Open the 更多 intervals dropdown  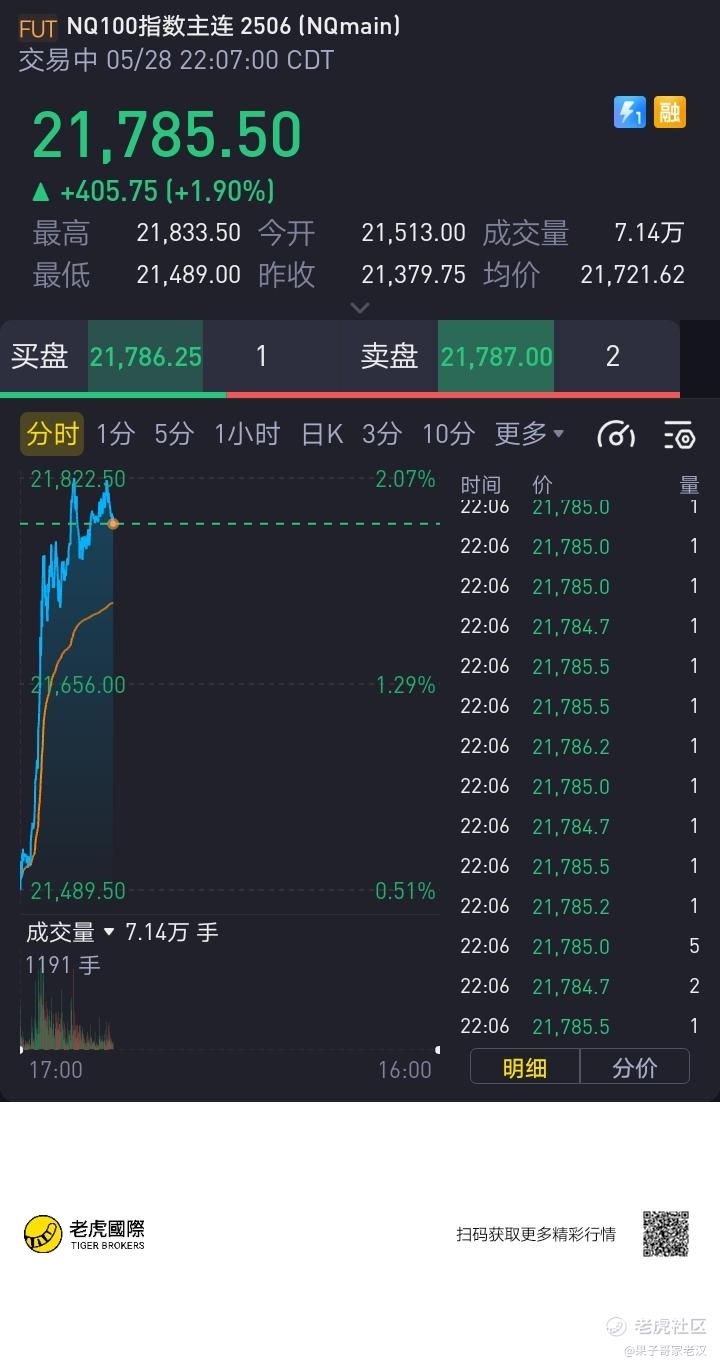click(530, 434)
